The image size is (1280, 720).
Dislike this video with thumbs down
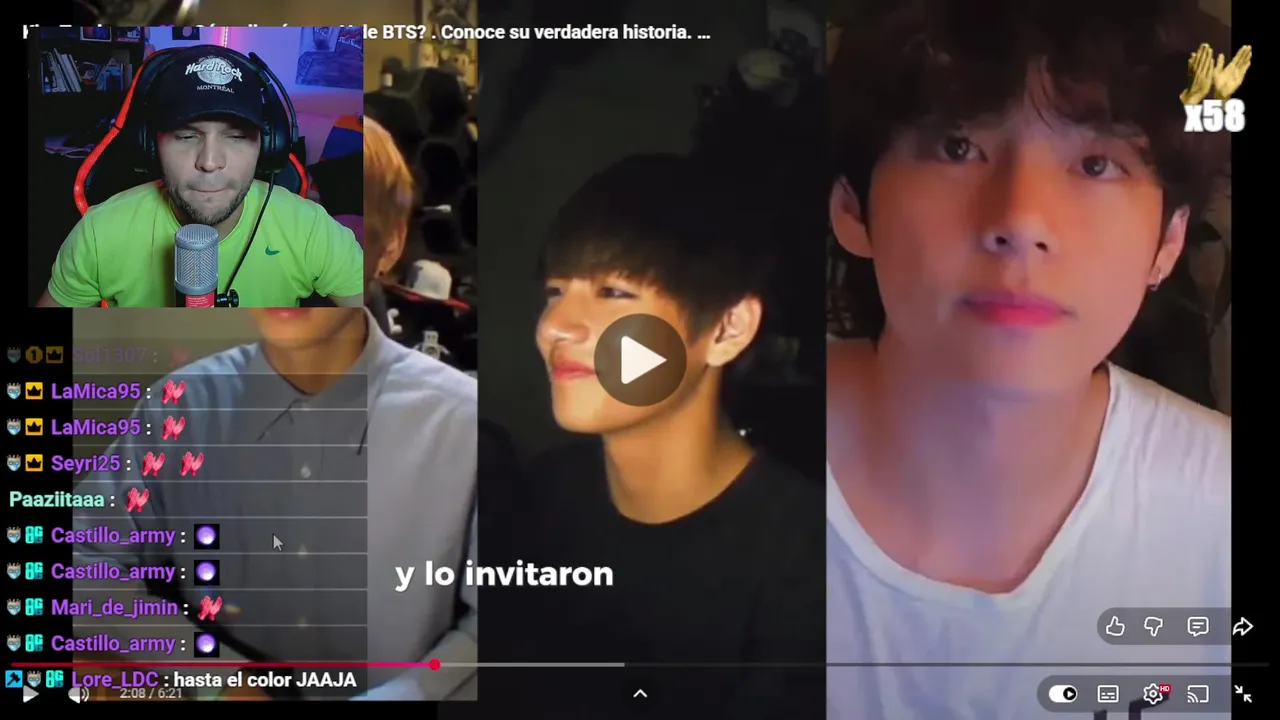click(x=1154, y=627)
